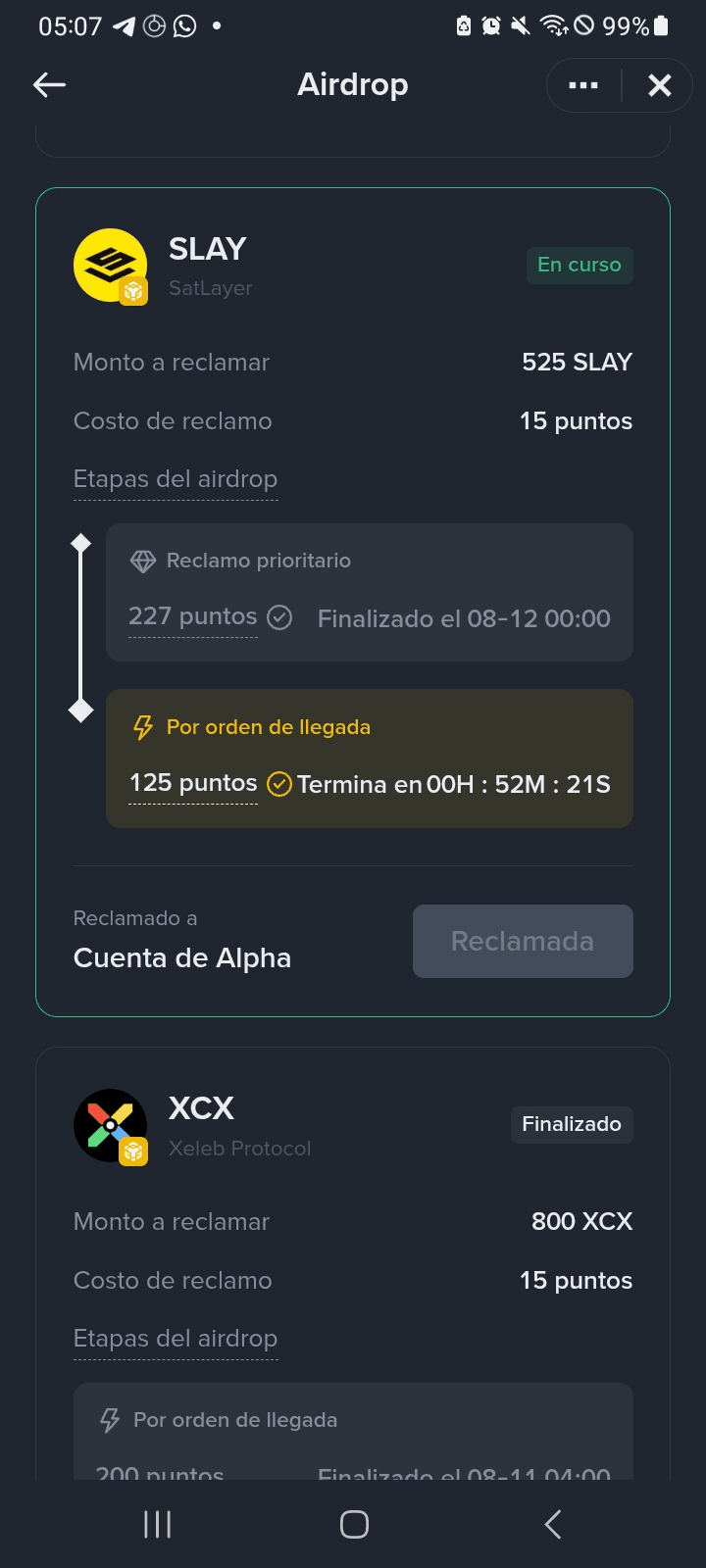
Task: Tap the underlined 125 puntos threshold
Action: point(193,783)
